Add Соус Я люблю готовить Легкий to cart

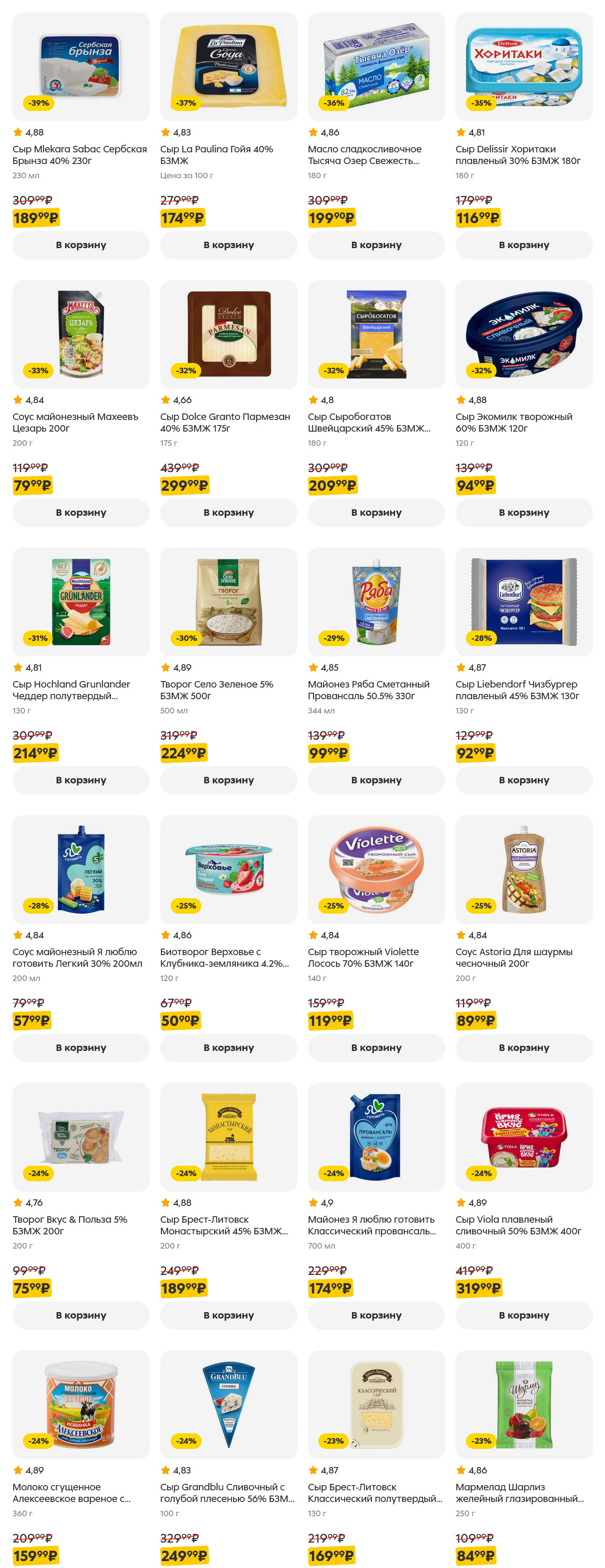80,1047
